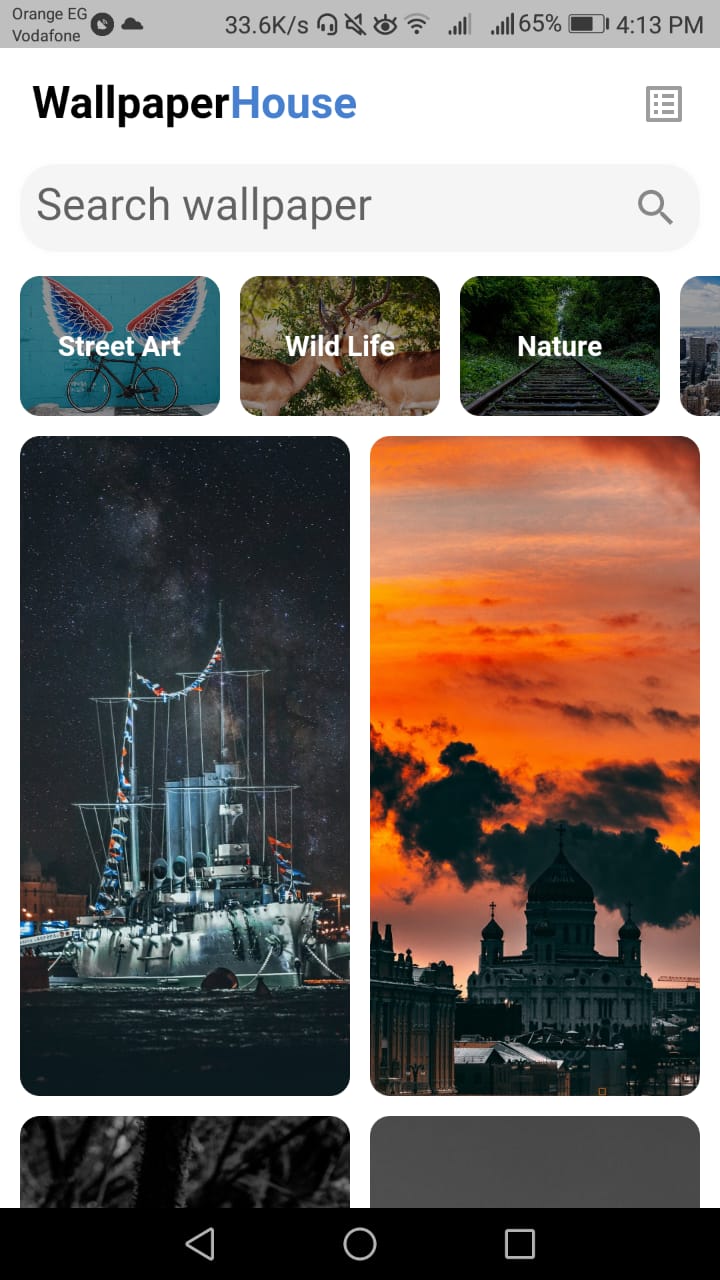Tap the home circle button
720x1280 pixels.
(360, 1243)
